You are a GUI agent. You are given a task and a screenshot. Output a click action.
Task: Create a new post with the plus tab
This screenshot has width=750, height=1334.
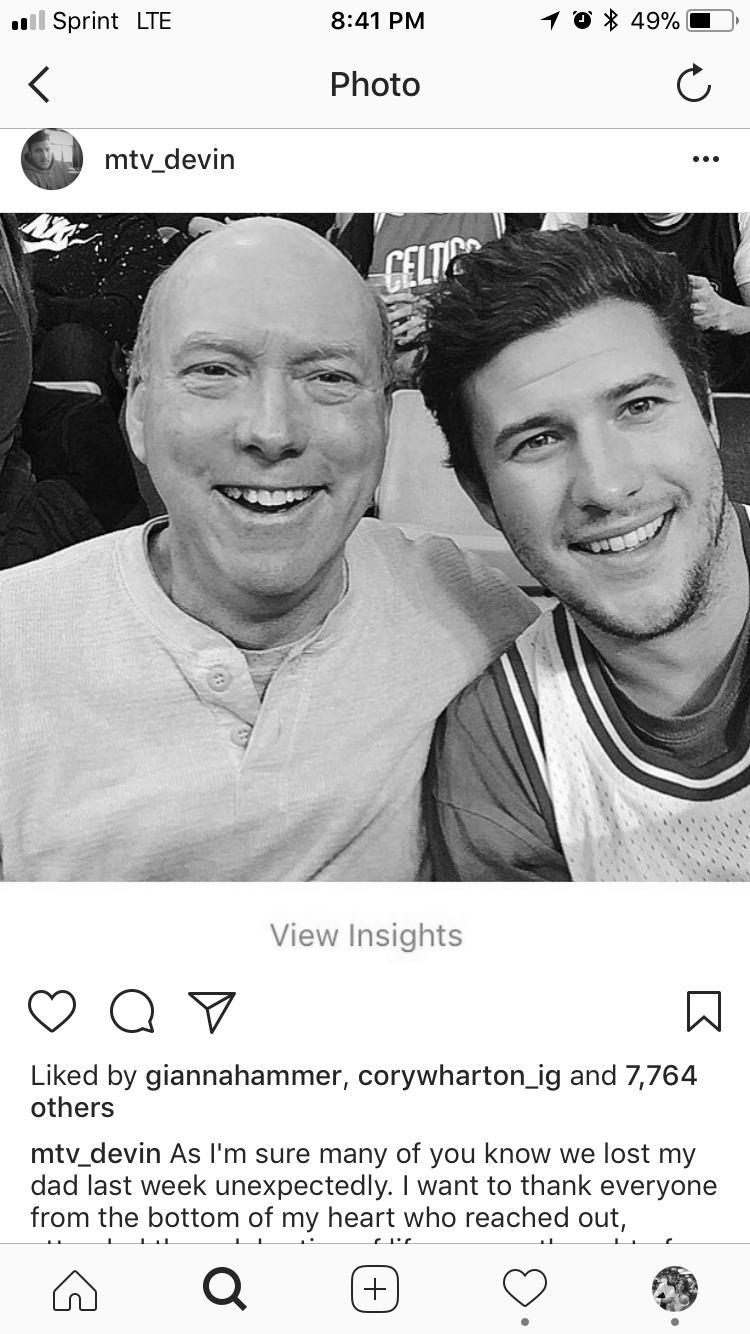(x=375, y=1289)
